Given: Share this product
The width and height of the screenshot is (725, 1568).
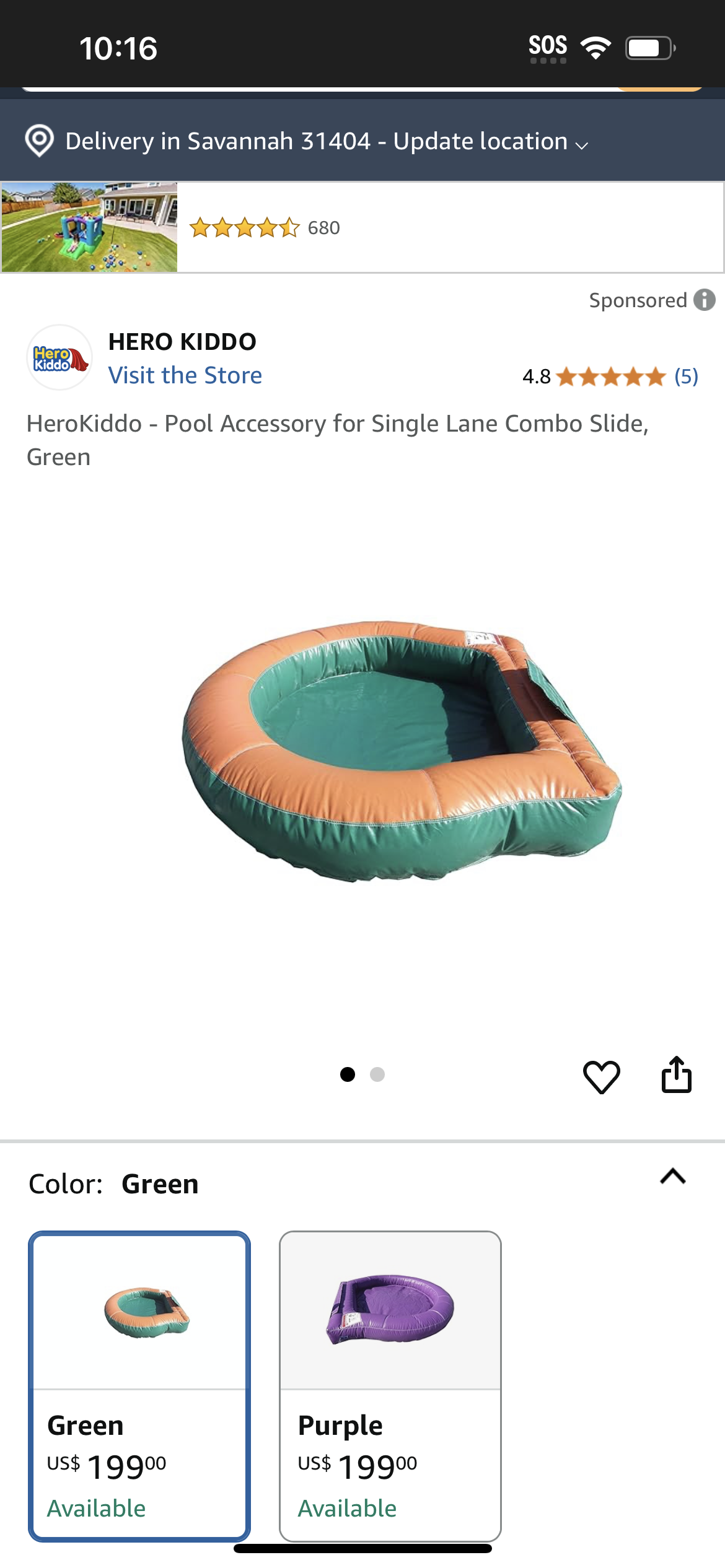Looking at the screenshot, I should (x=677, y=1074).
